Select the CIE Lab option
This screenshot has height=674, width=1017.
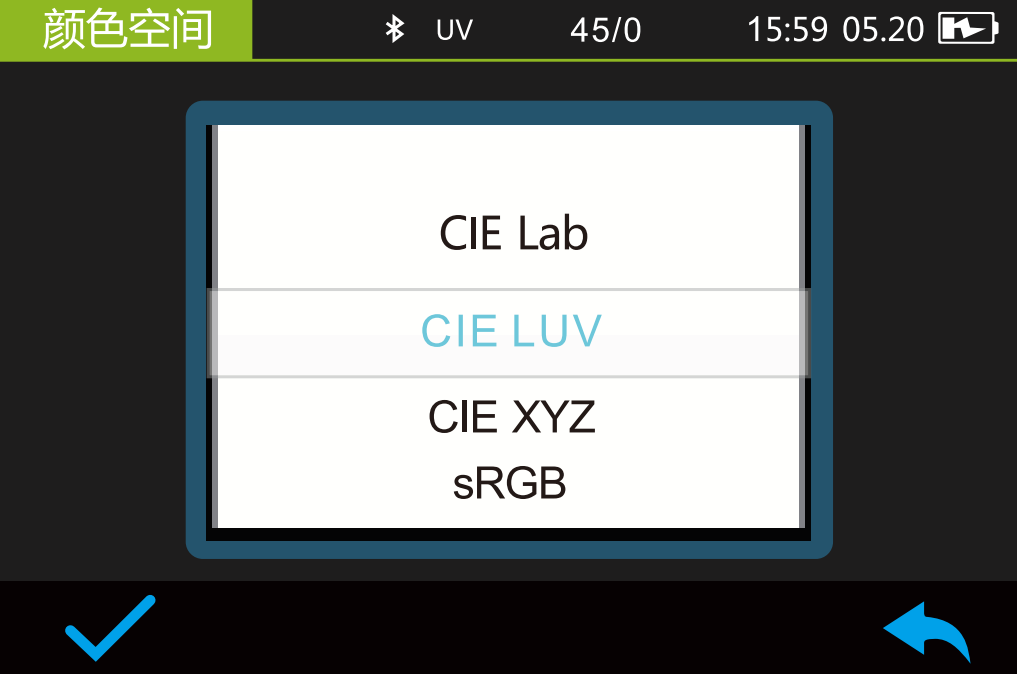point(513,234)
